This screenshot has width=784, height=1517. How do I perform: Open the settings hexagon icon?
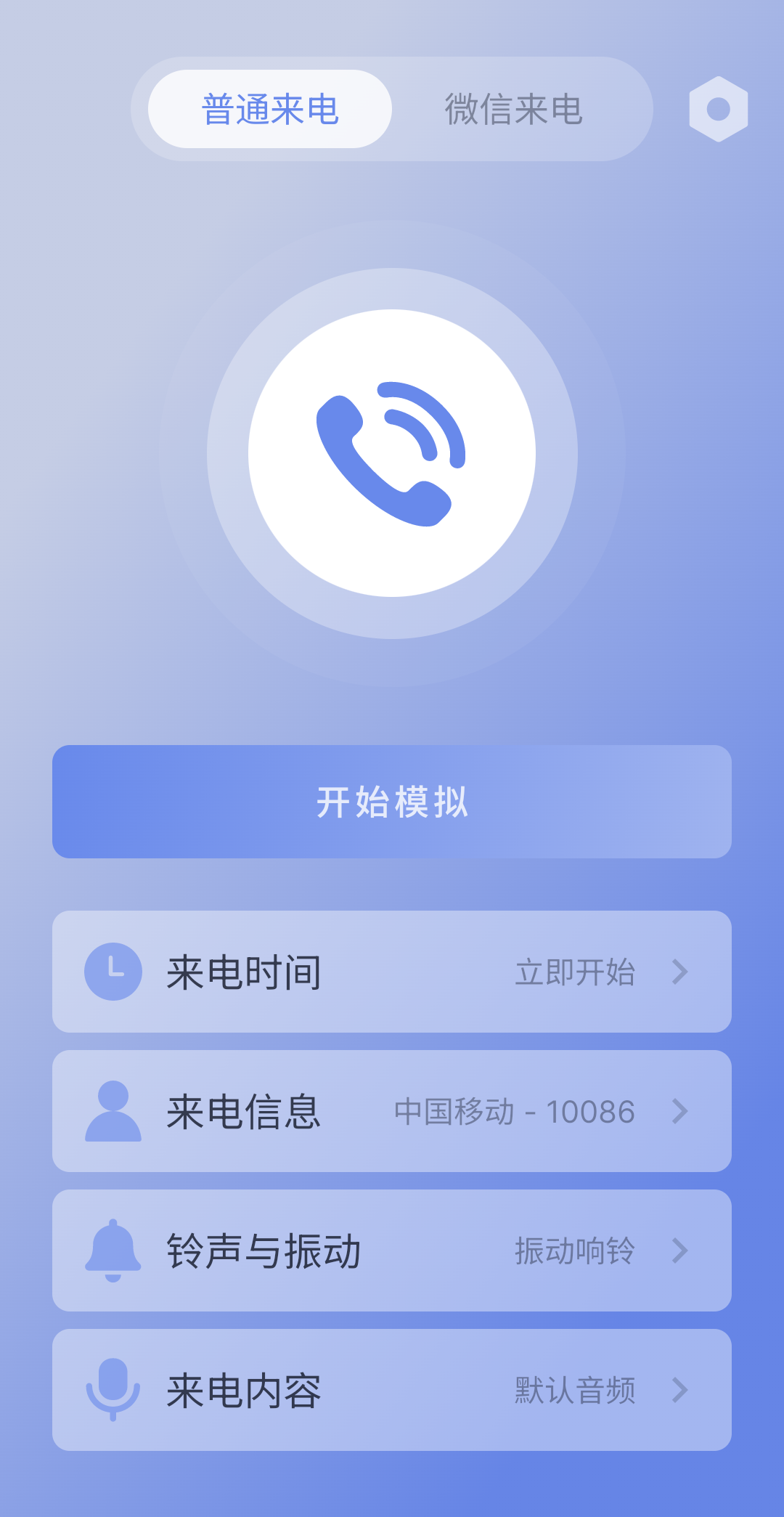point(718,109)
